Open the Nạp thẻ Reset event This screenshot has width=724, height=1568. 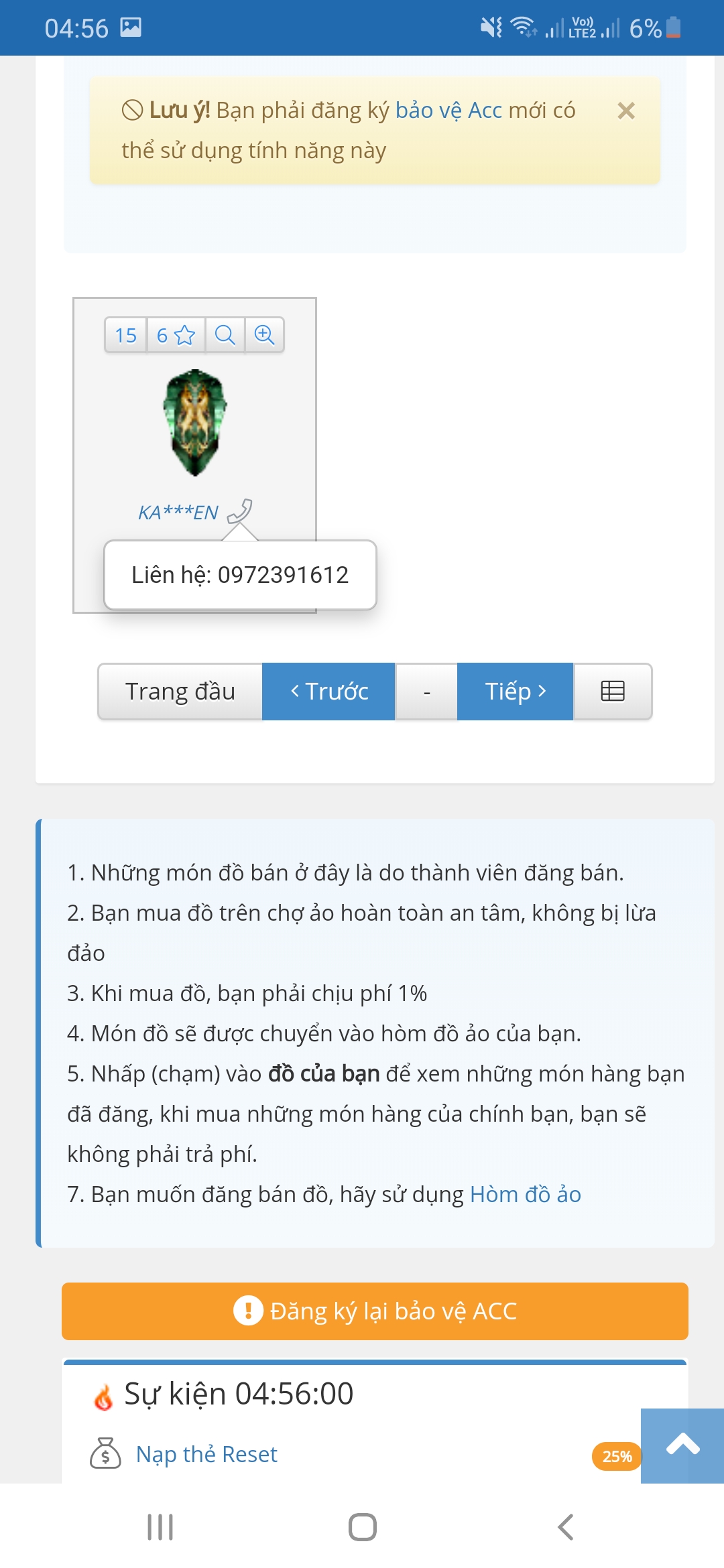click(206, 1454)
